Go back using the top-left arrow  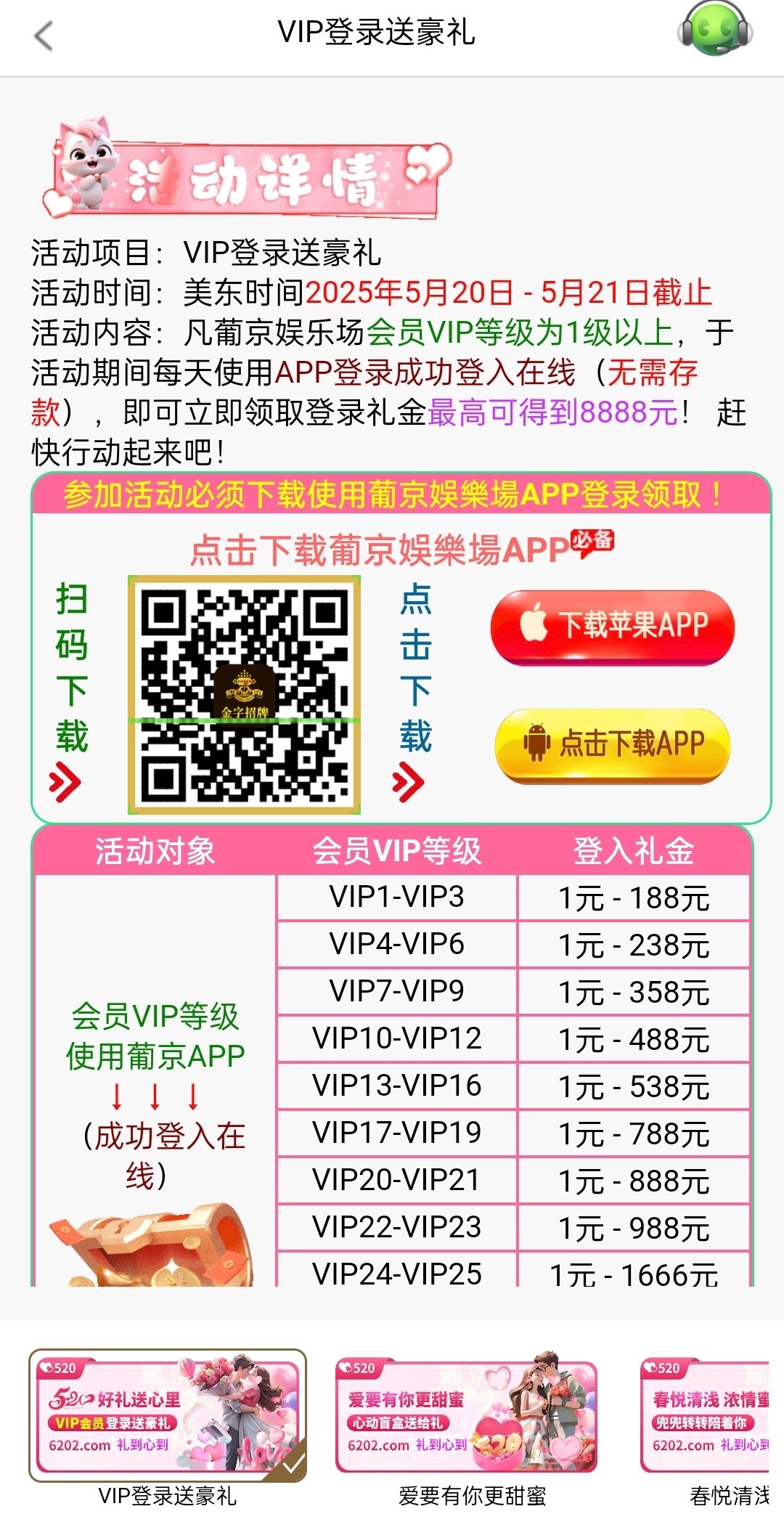(44, 36)
